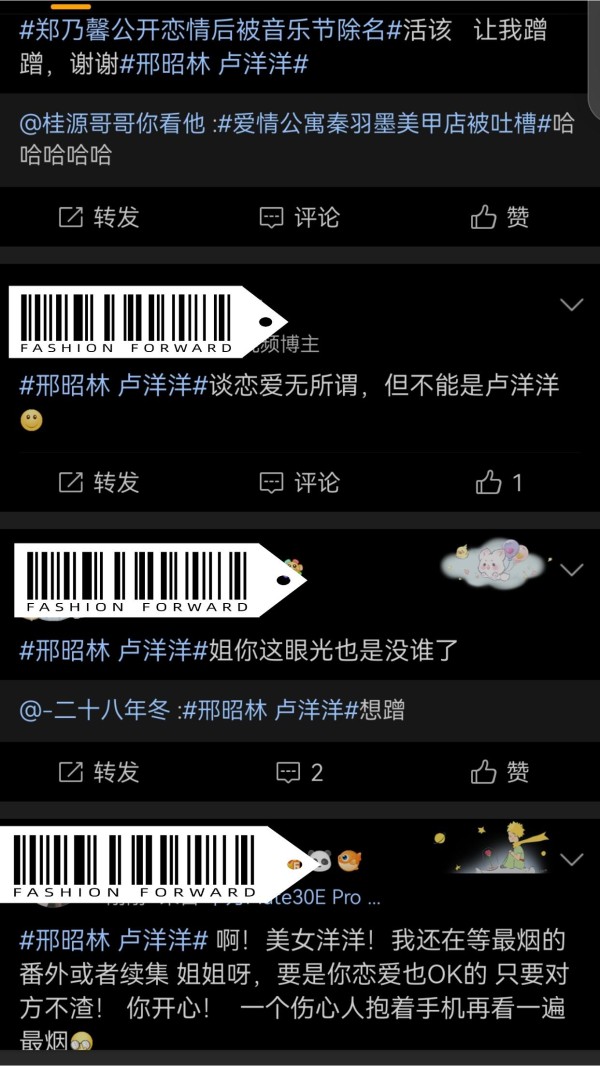Screen dimensions: 600x1066
Task: Open #邢昭林 卢洋洋# hashtag in 谈恋爱无所谓 post
Action: point(112,387)
